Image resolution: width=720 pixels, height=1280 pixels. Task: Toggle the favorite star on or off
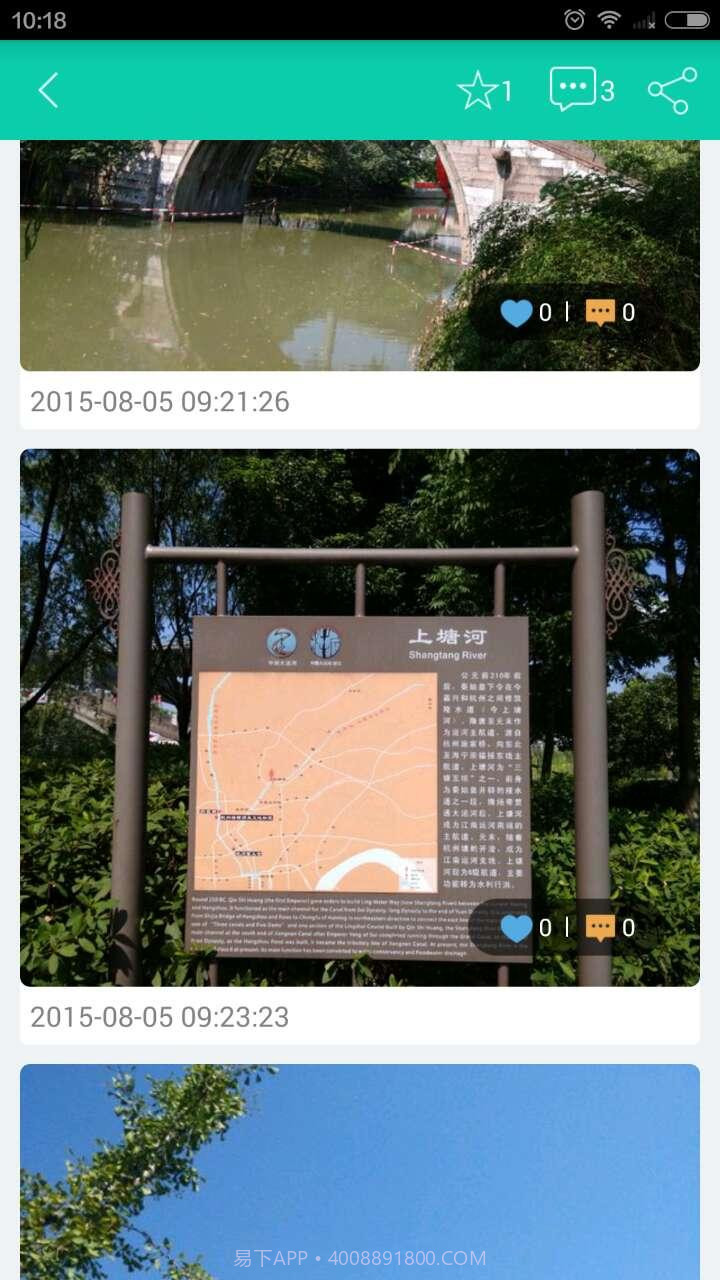coord(478,88)
